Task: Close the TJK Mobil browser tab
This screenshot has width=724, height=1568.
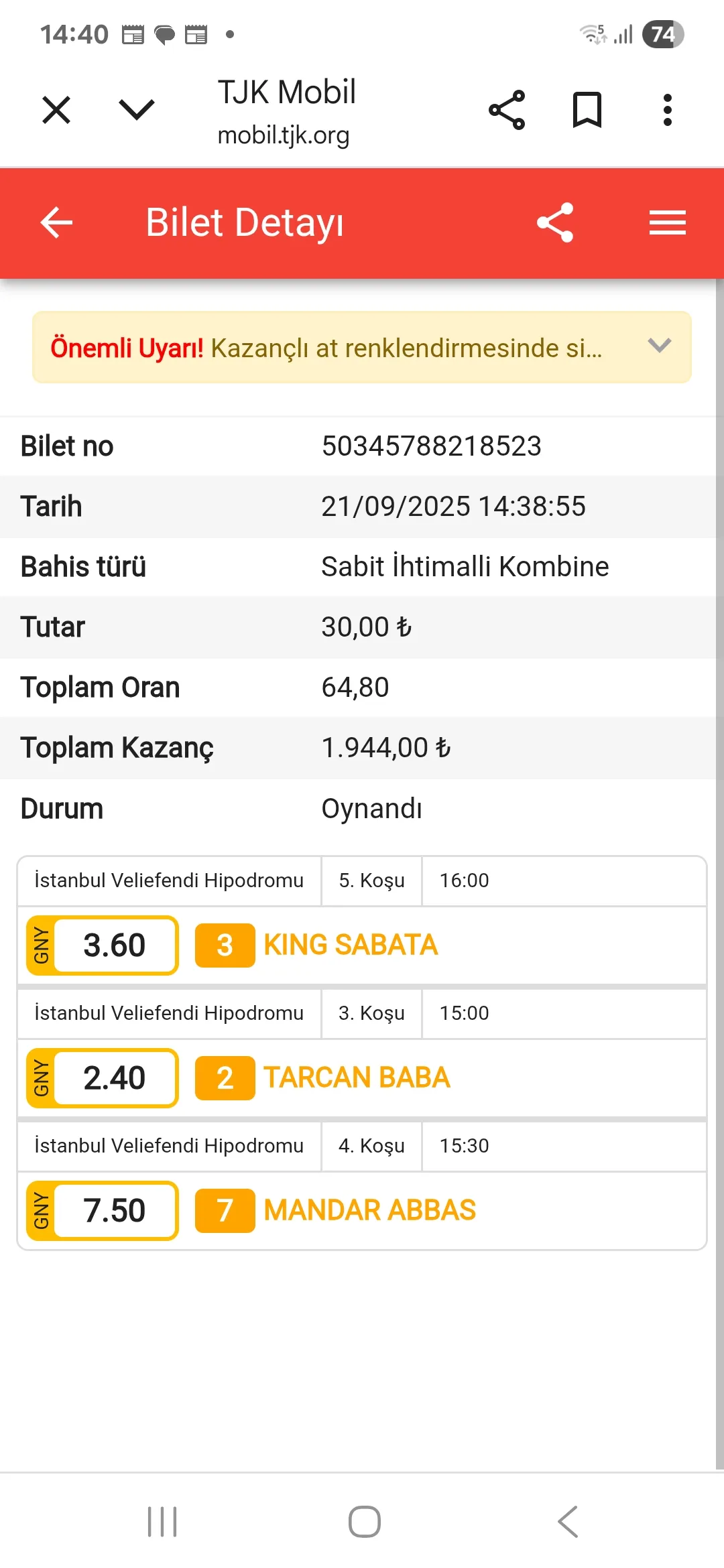Action: pos(56,110)
